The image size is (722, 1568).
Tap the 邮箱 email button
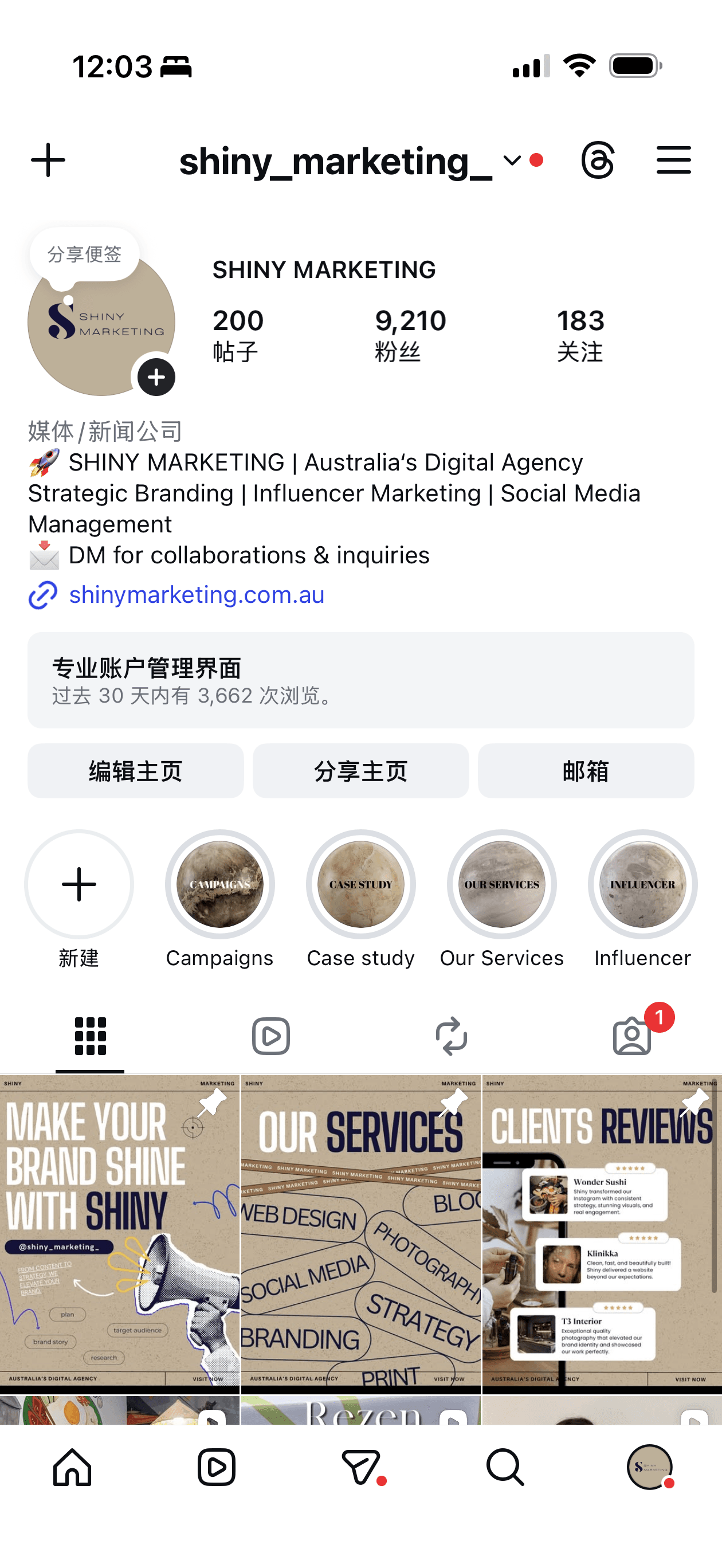pyautogui.click(x=586, y=771)
